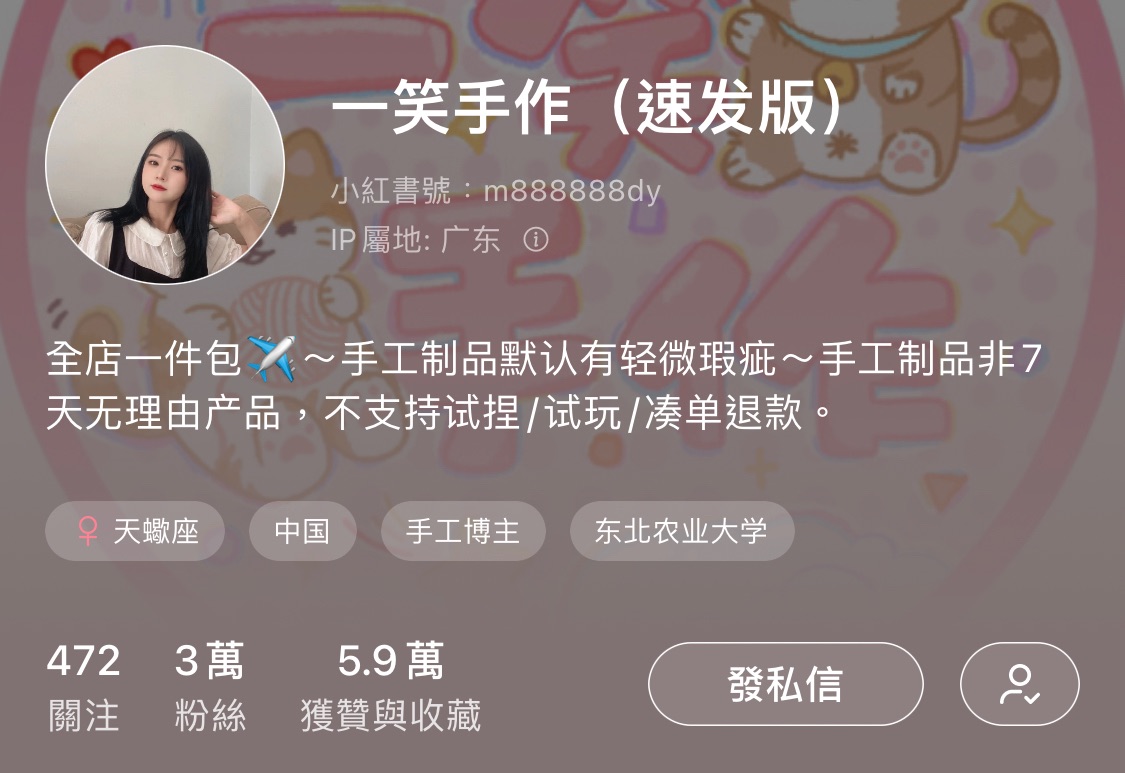Open the 關注 following list
Viewport: 1125px width, 773px height.
click(83, 687)
